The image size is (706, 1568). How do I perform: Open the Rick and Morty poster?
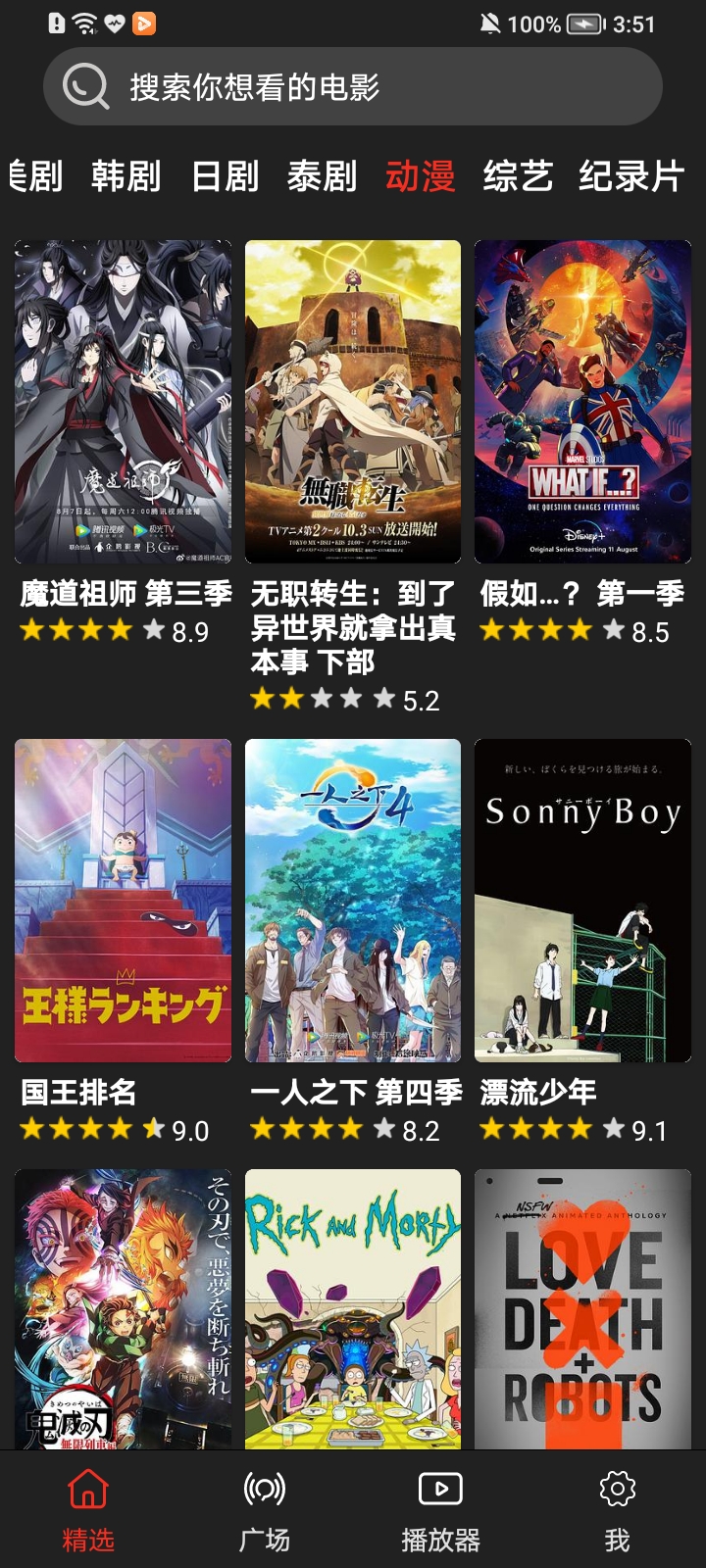tap(353, 1308)
